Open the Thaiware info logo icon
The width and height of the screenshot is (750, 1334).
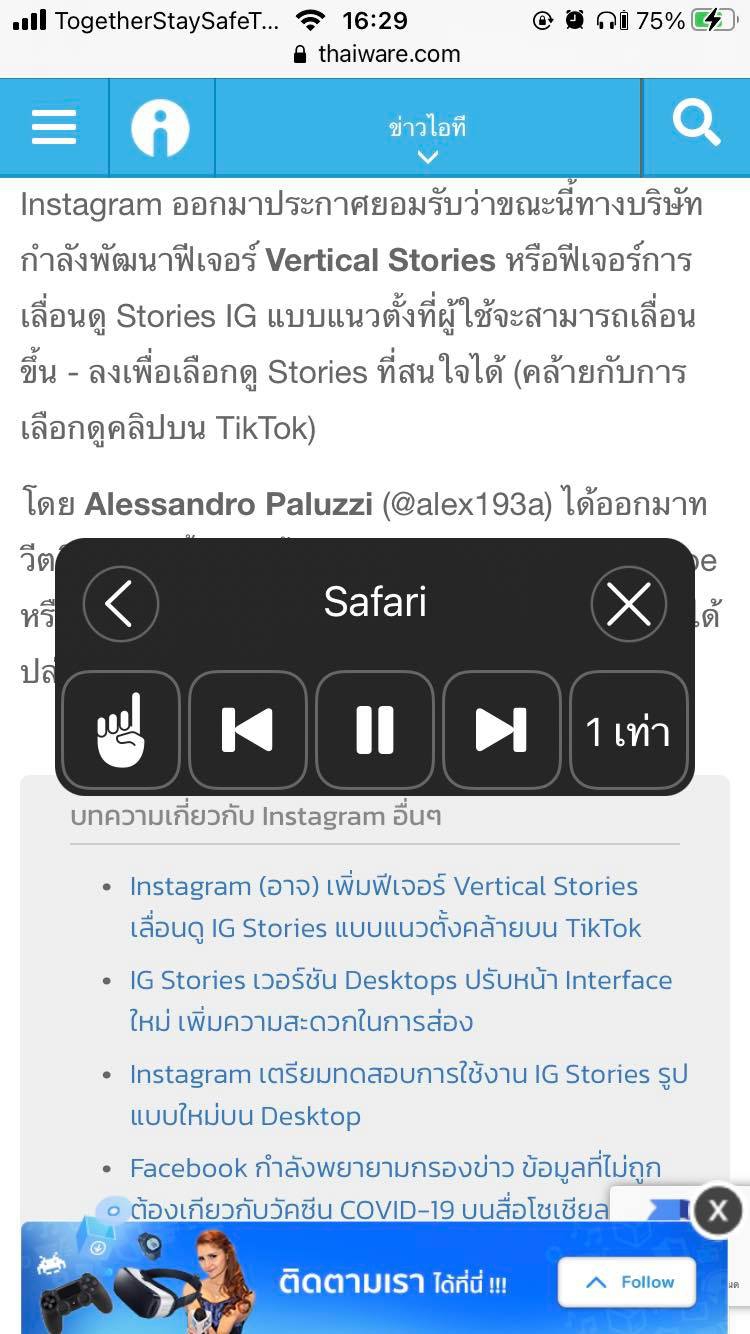click(x=160, y=128)
